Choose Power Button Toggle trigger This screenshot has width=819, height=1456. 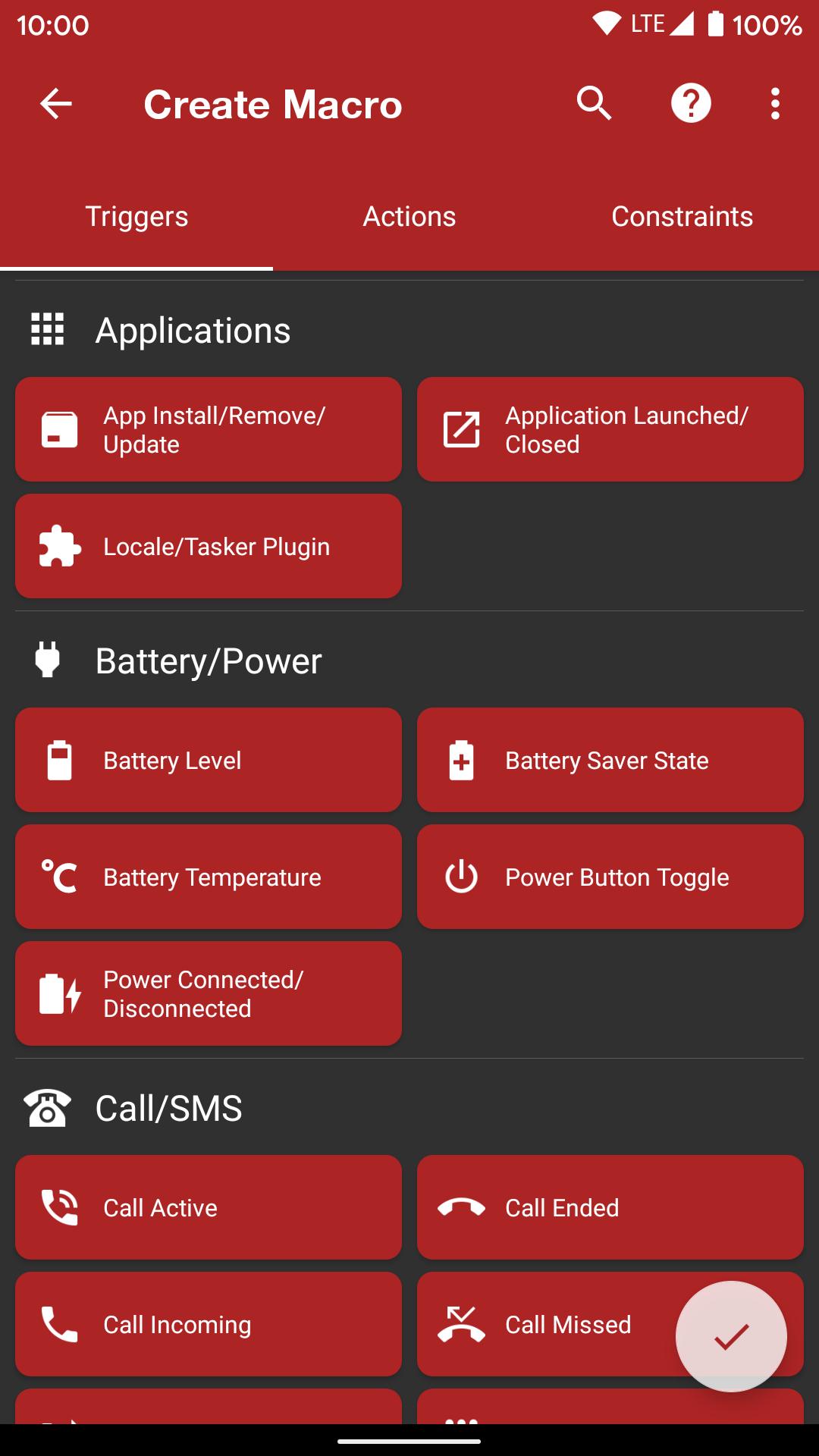(x=610, y=877)
